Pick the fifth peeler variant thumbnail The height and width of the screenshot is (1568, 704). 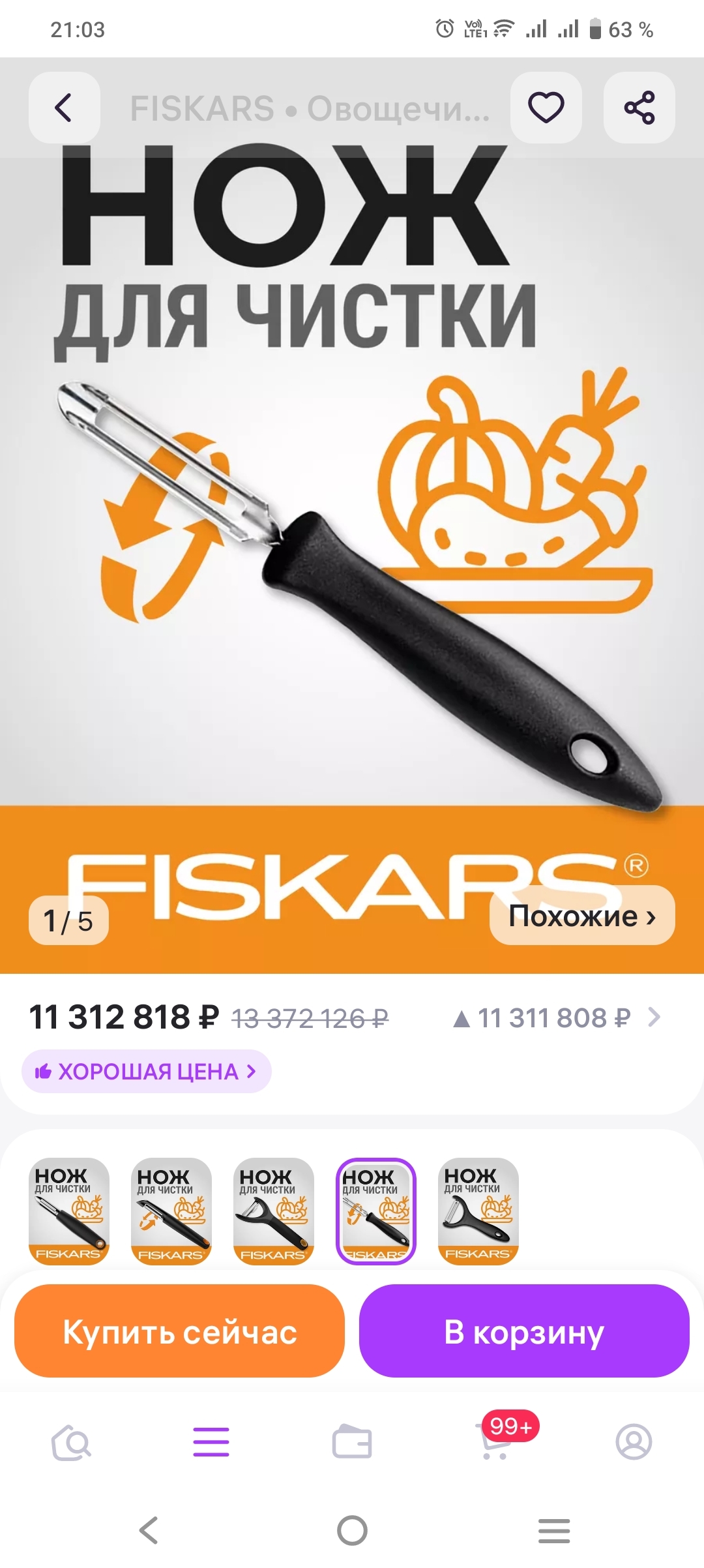tap(478, 1211)
